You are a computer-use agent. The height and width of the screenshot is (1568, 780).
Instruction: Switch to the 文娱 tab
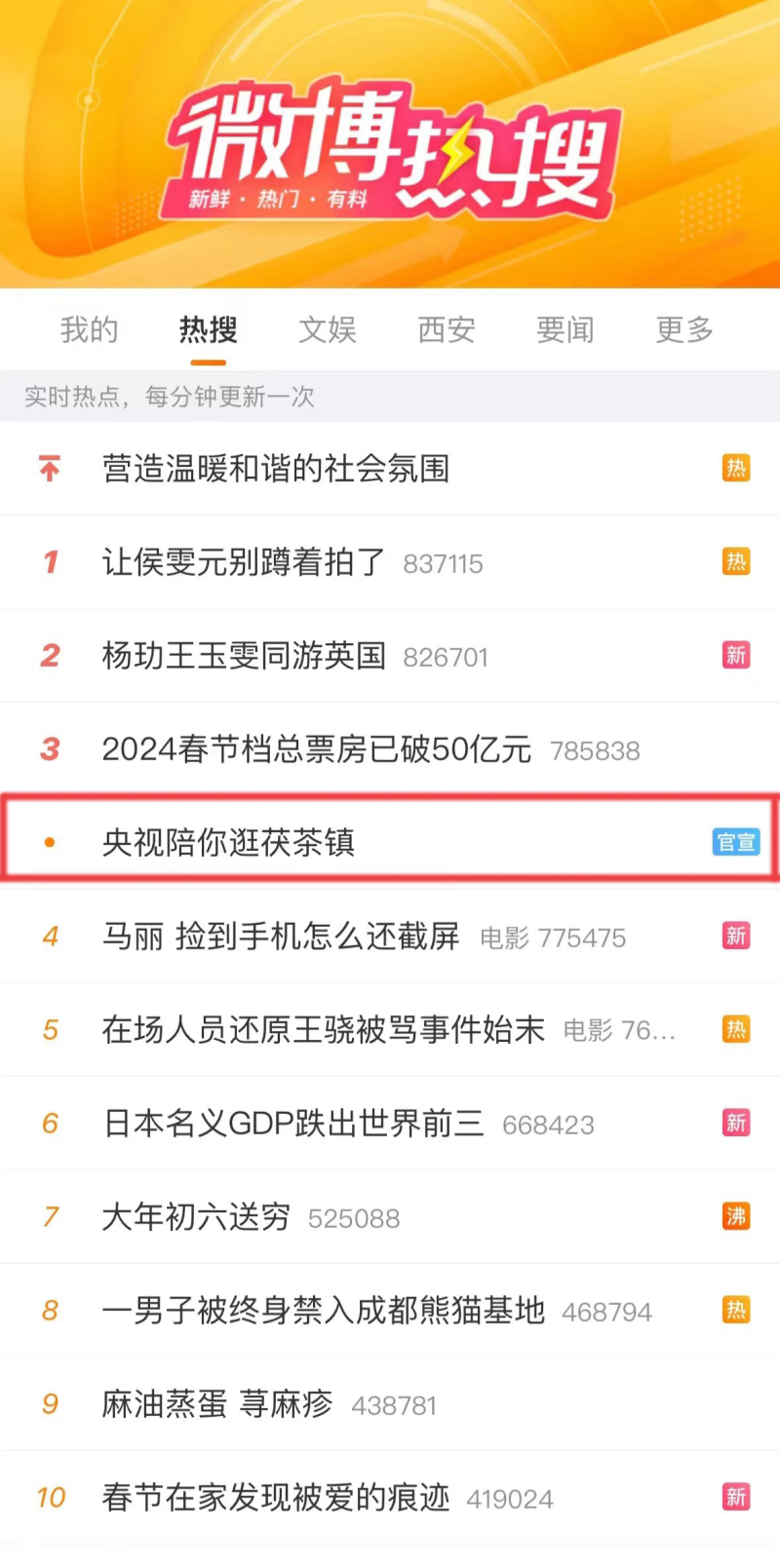pyautogui.click(x=327, y=329)
